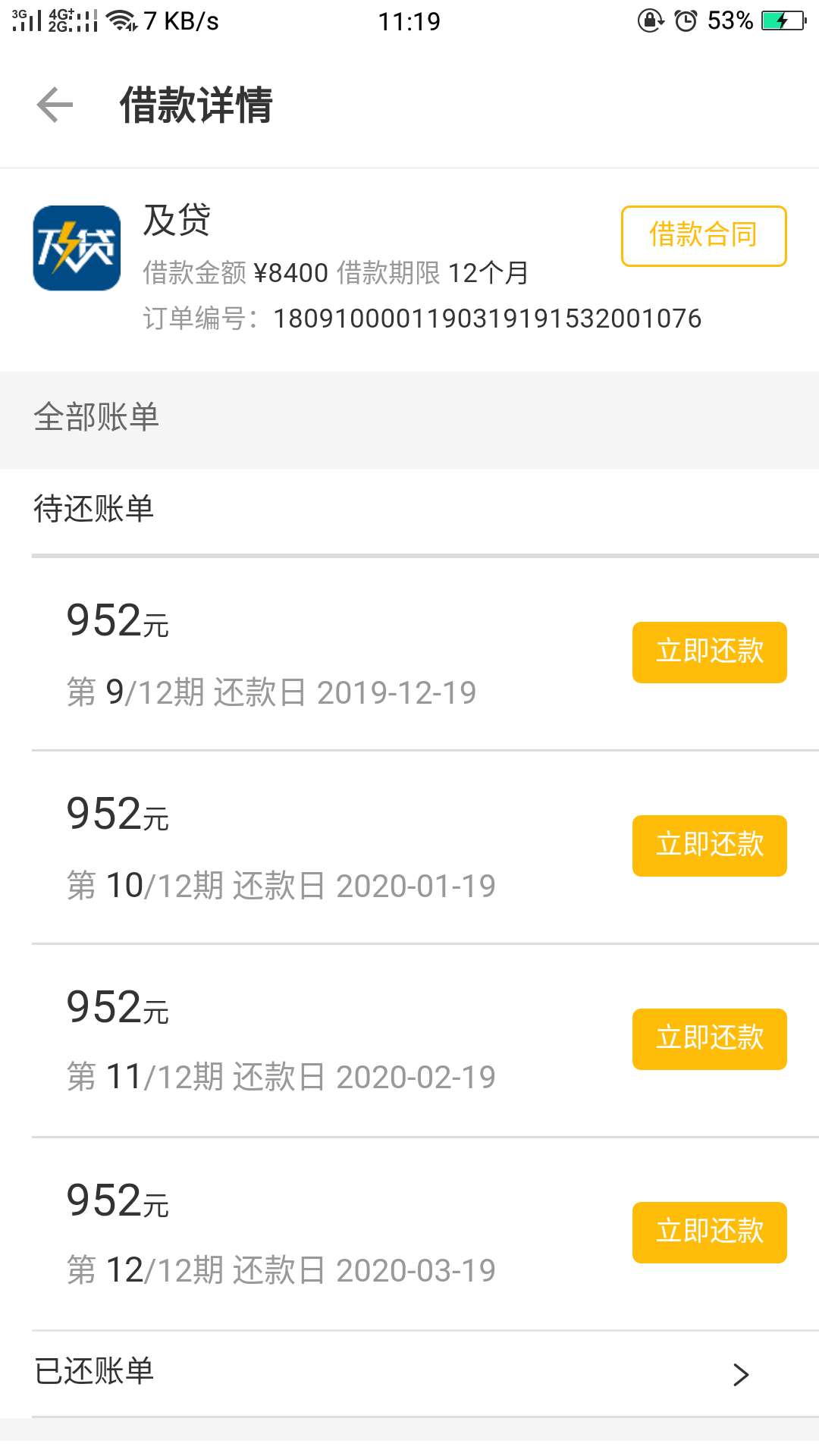The width and height of the screenshot is (819, 1456).
Task: Go back from loan details page
Action: click(x=55, y=105)
